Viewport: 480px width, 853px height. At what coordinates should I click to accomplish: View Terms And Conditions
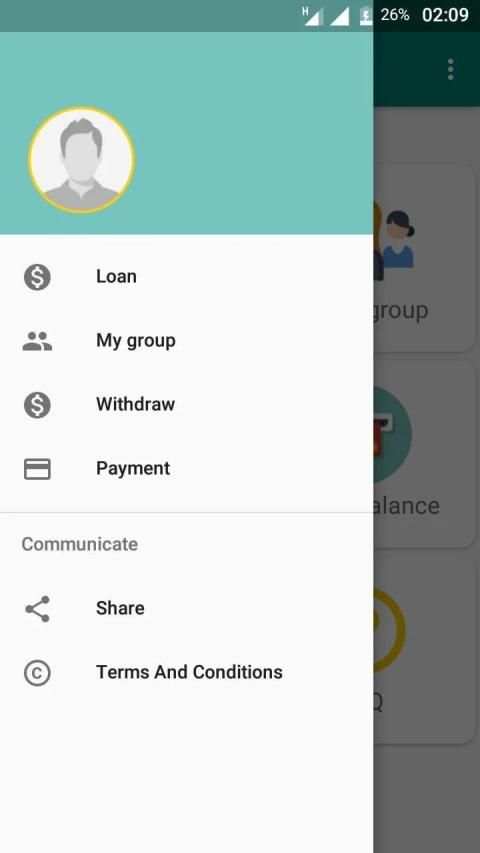pos(187,672)
